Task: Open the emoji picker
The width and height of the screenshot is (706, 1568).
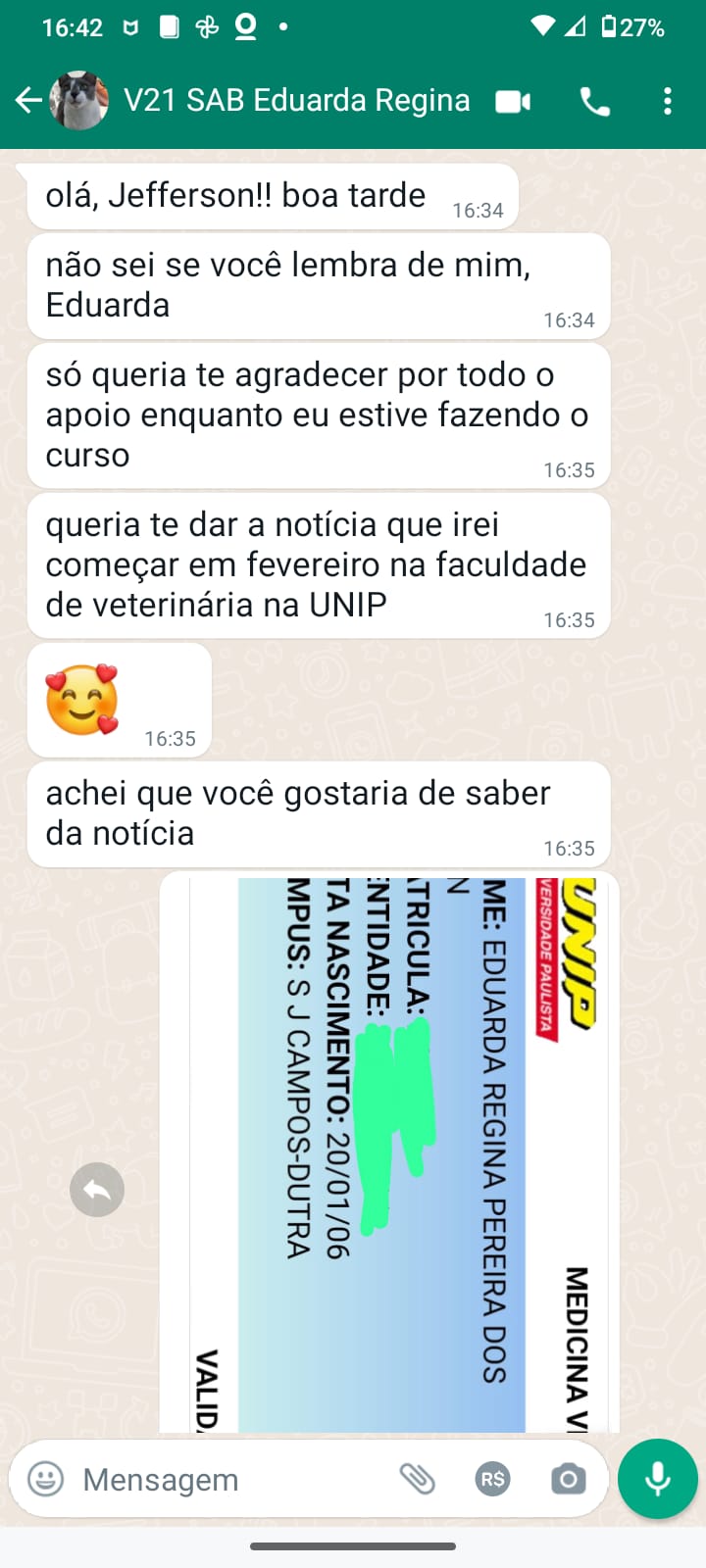Action: [45, 1479]
